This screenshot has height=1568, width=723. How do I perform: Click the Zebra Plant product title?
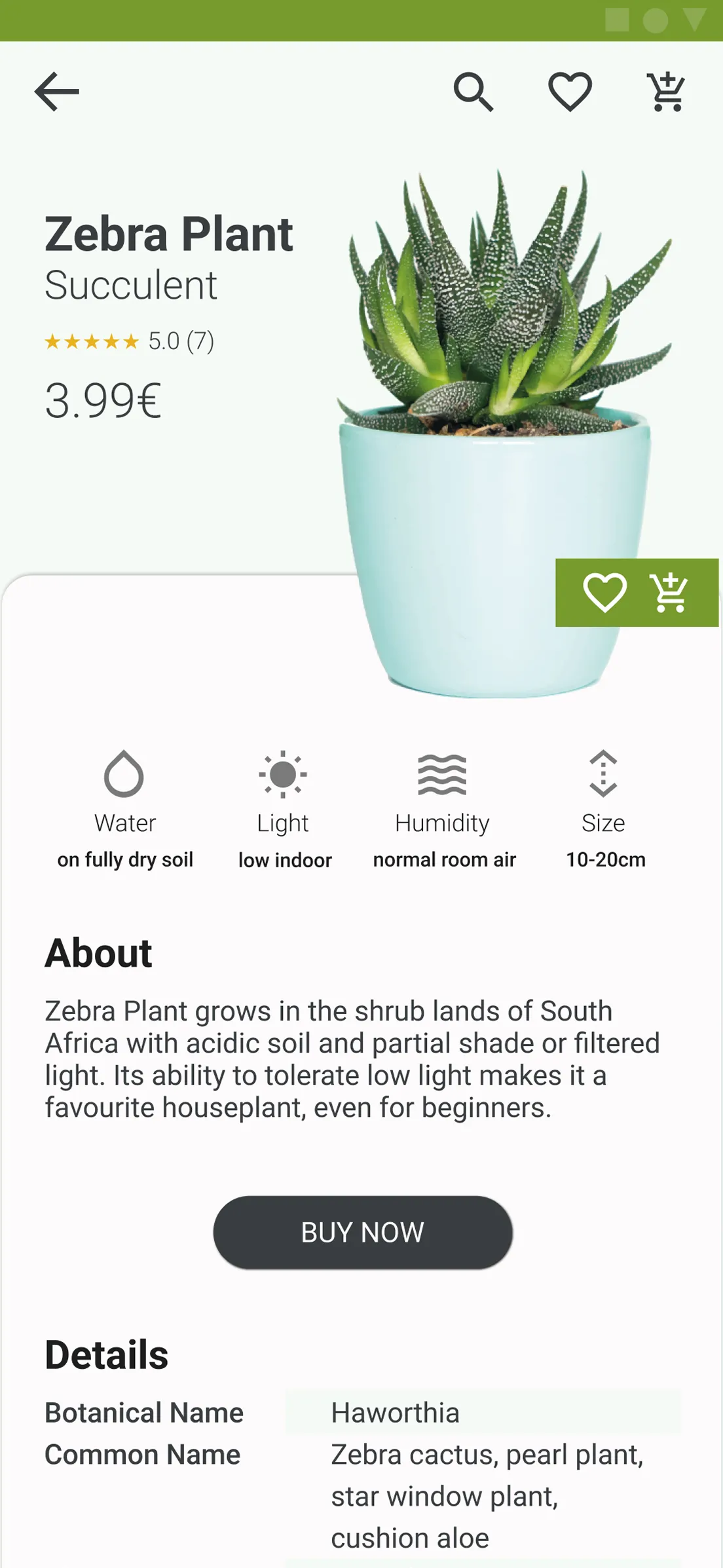click(168, 234)
